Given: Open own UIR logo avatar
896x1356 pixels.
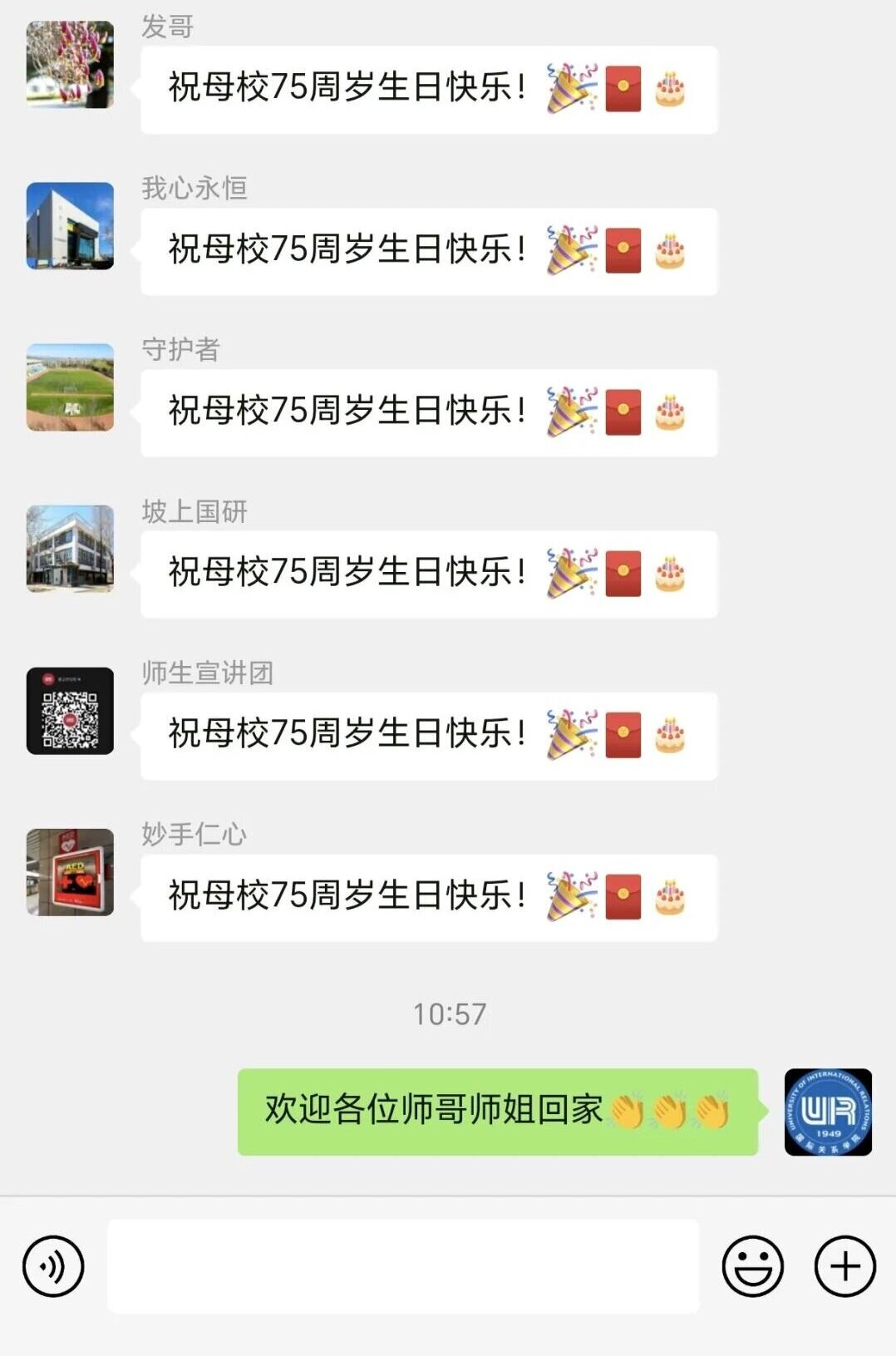Looking at the screenshot, I should [x=828, y=1112].
